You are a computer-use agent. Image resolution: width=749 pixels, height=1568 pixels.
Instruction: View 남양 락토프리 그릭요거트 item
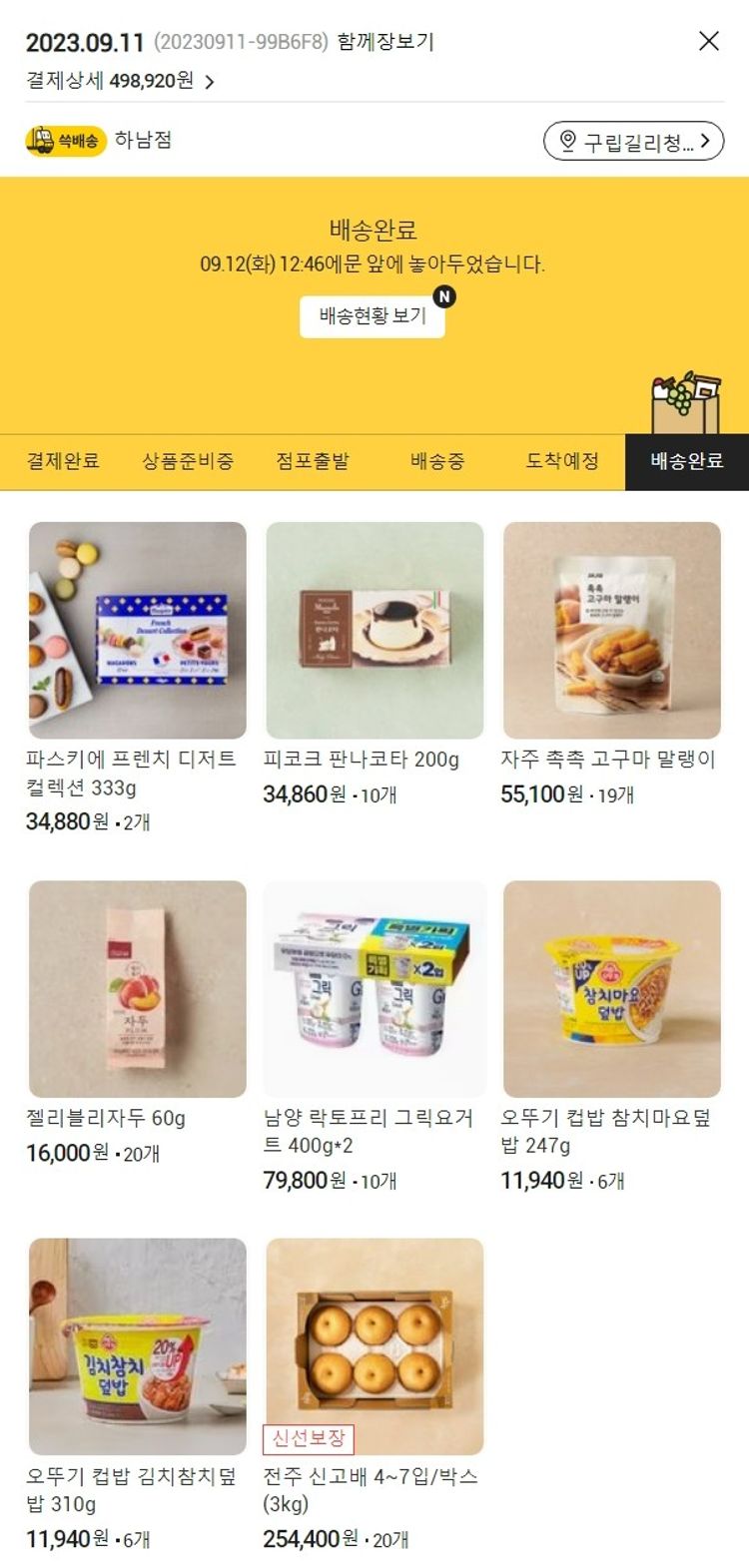click(374, 989)
